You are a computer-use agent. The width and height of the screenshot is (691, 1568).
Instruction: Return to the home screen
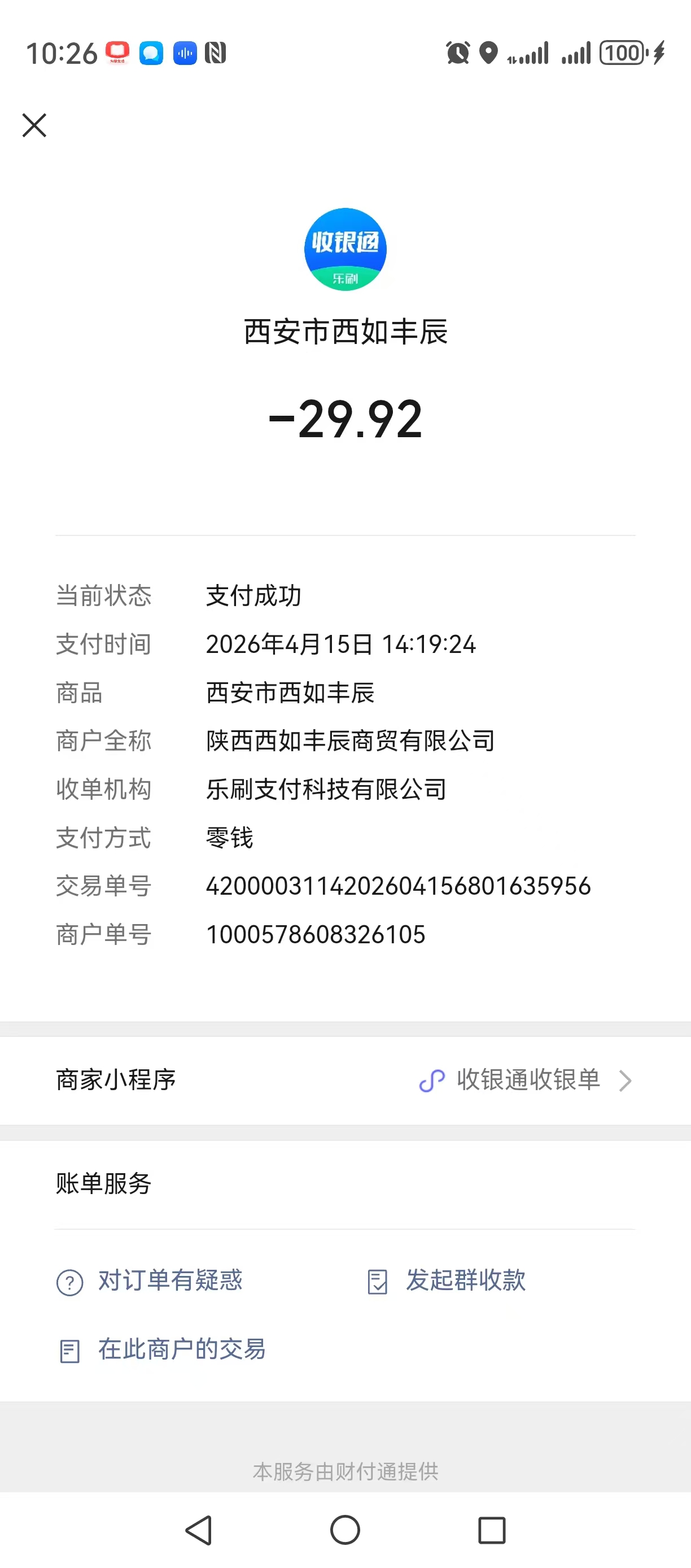click(x=345, y=1530)
